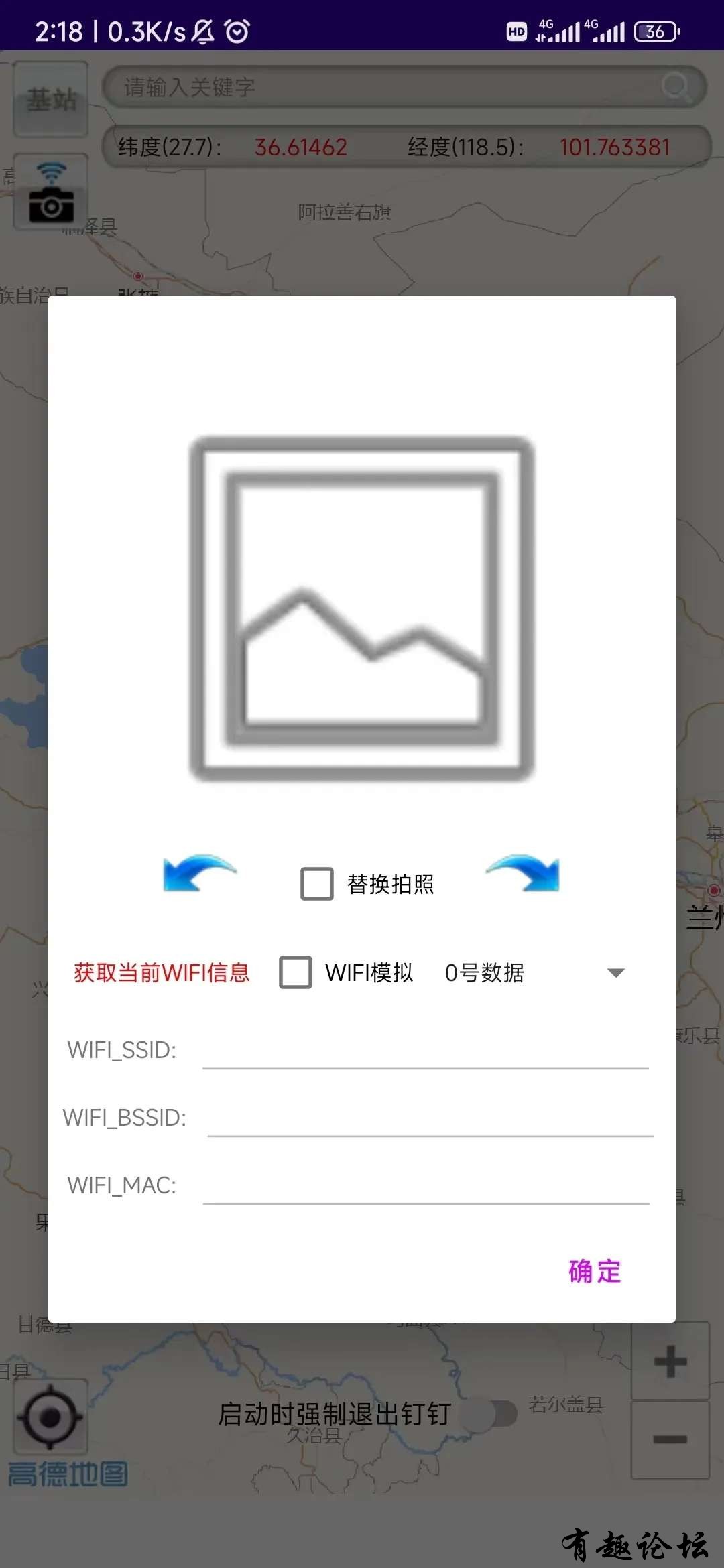This screenshot has height=1568, width=724.
Task: Enable the WIFI模拟 checkbox
Action: tap(296, 972)
